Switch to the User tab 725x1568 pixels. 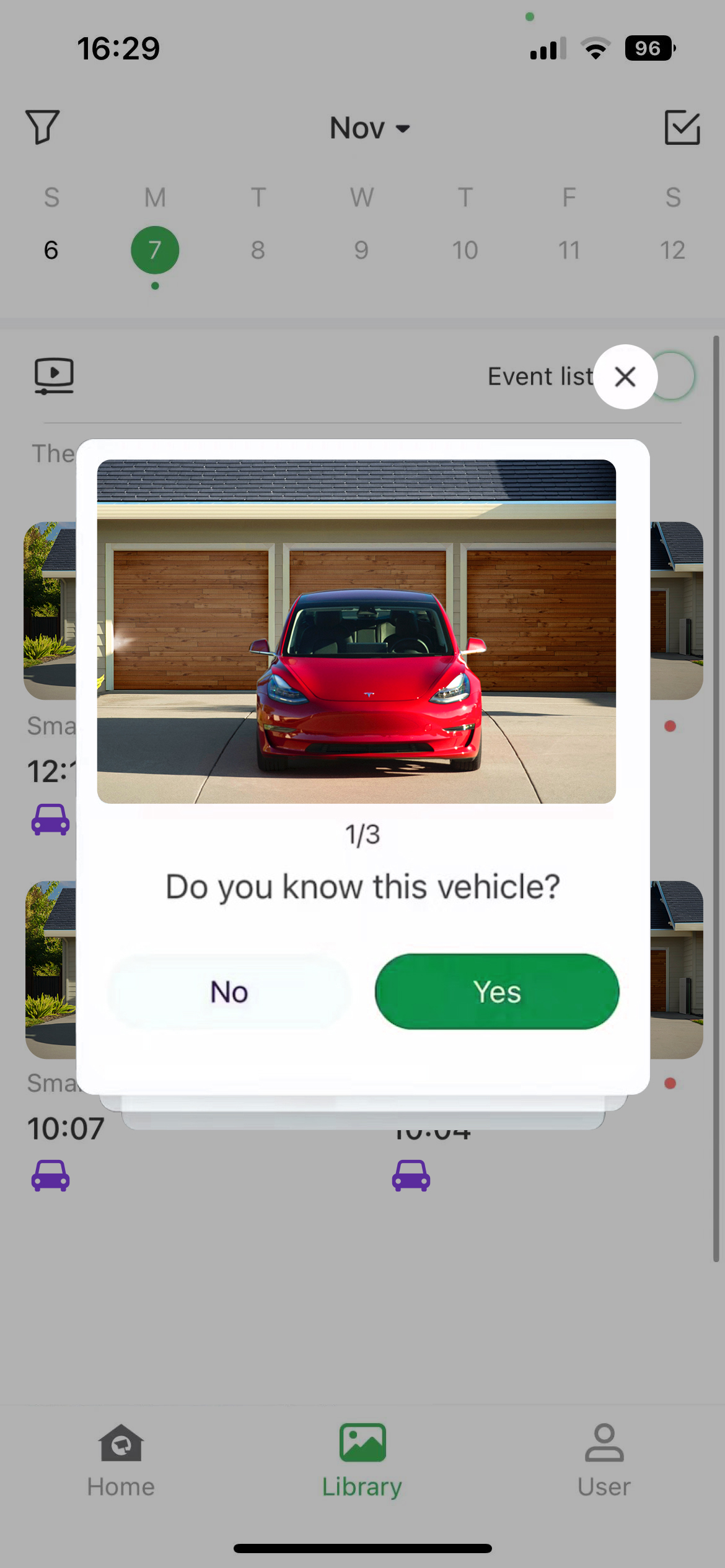coord(604,1460)
